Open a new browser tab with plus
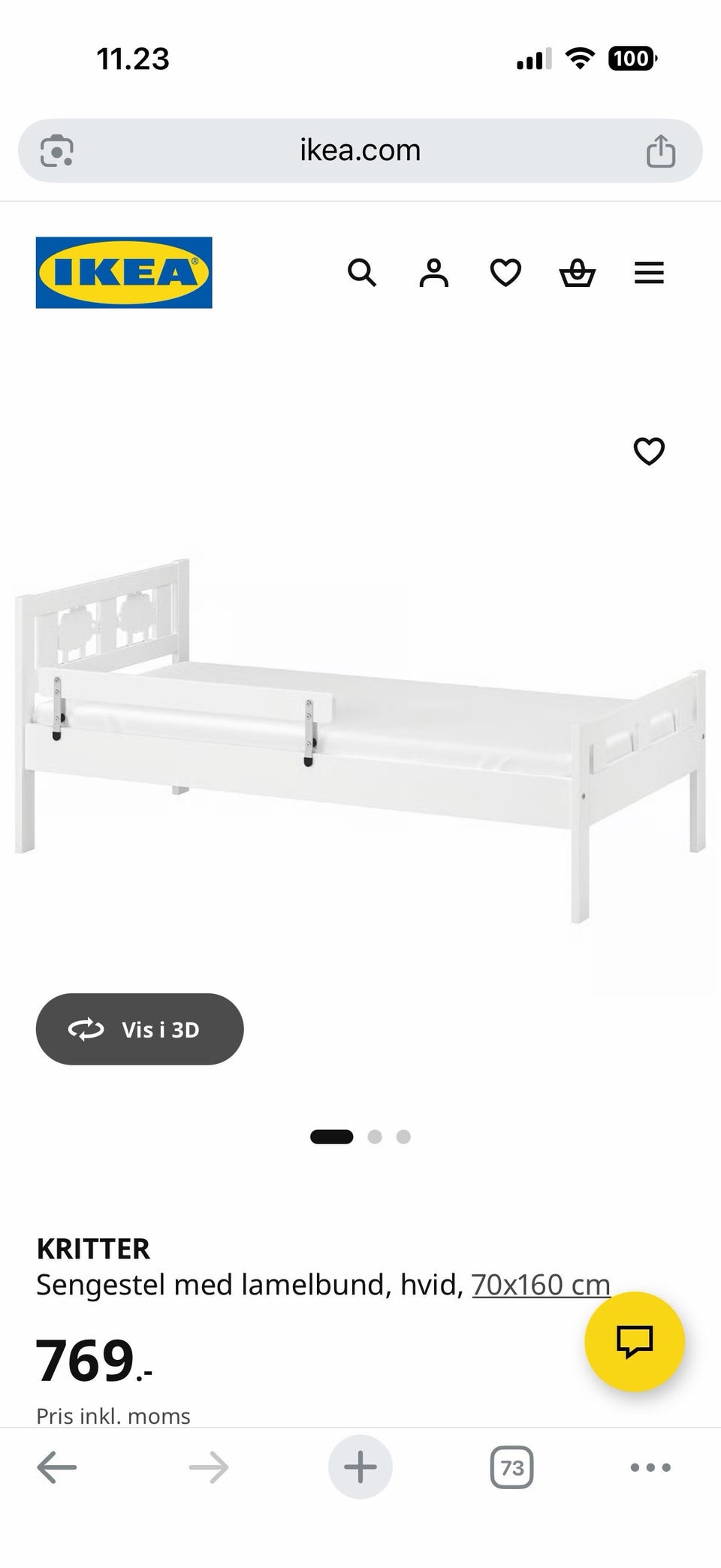Image resolution: width=721 pixels, height=1568 pixels. click(360, 1466)
